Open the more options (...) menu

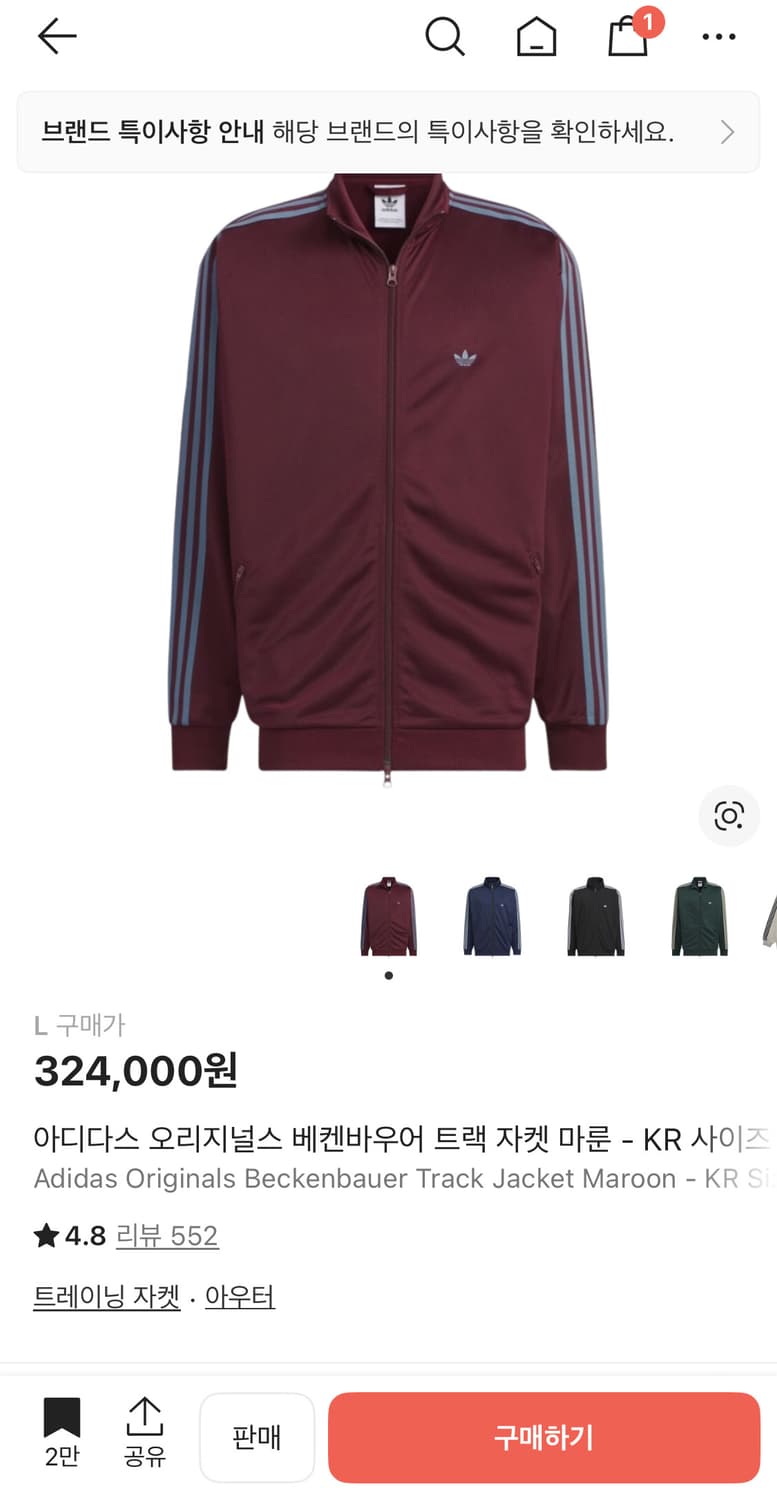719,36
